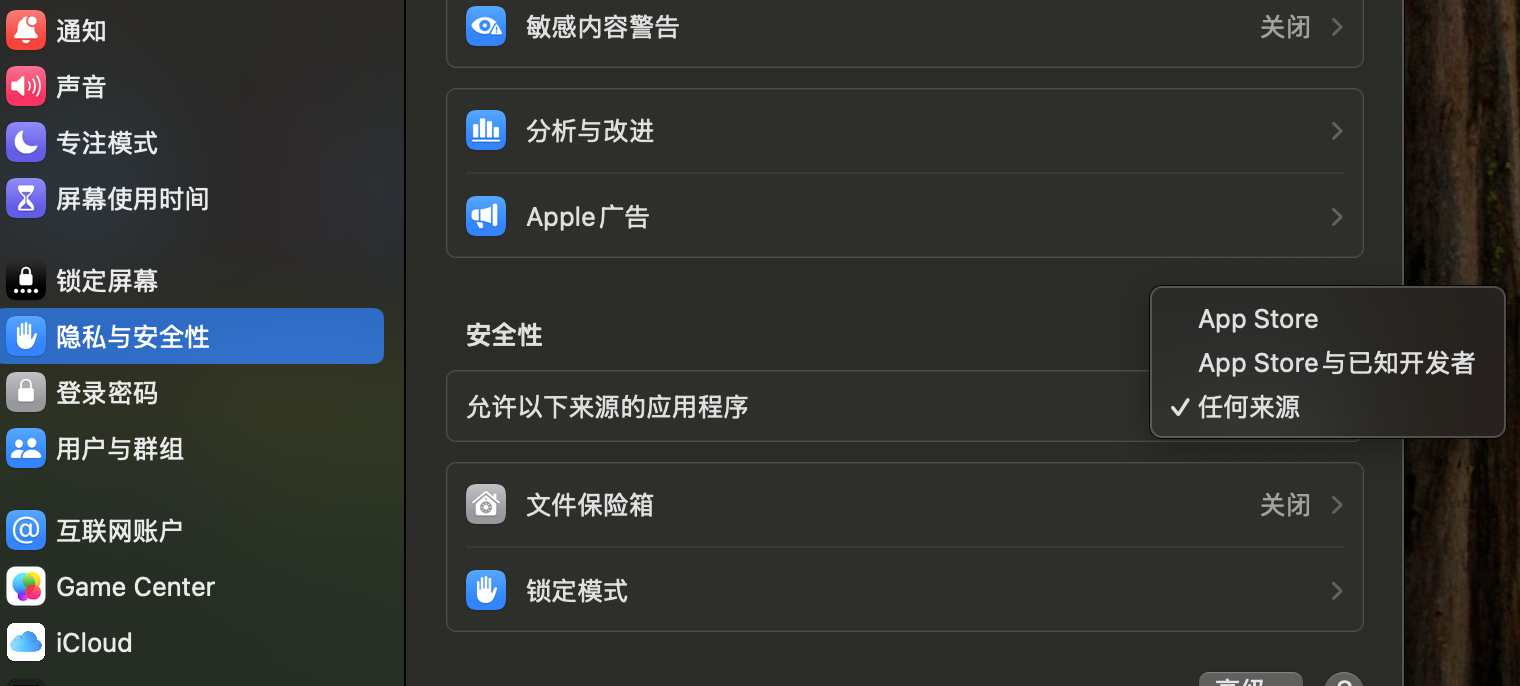Select 锁定屏幕 in sidebar
1520x686 pixels.
(106, 281)
